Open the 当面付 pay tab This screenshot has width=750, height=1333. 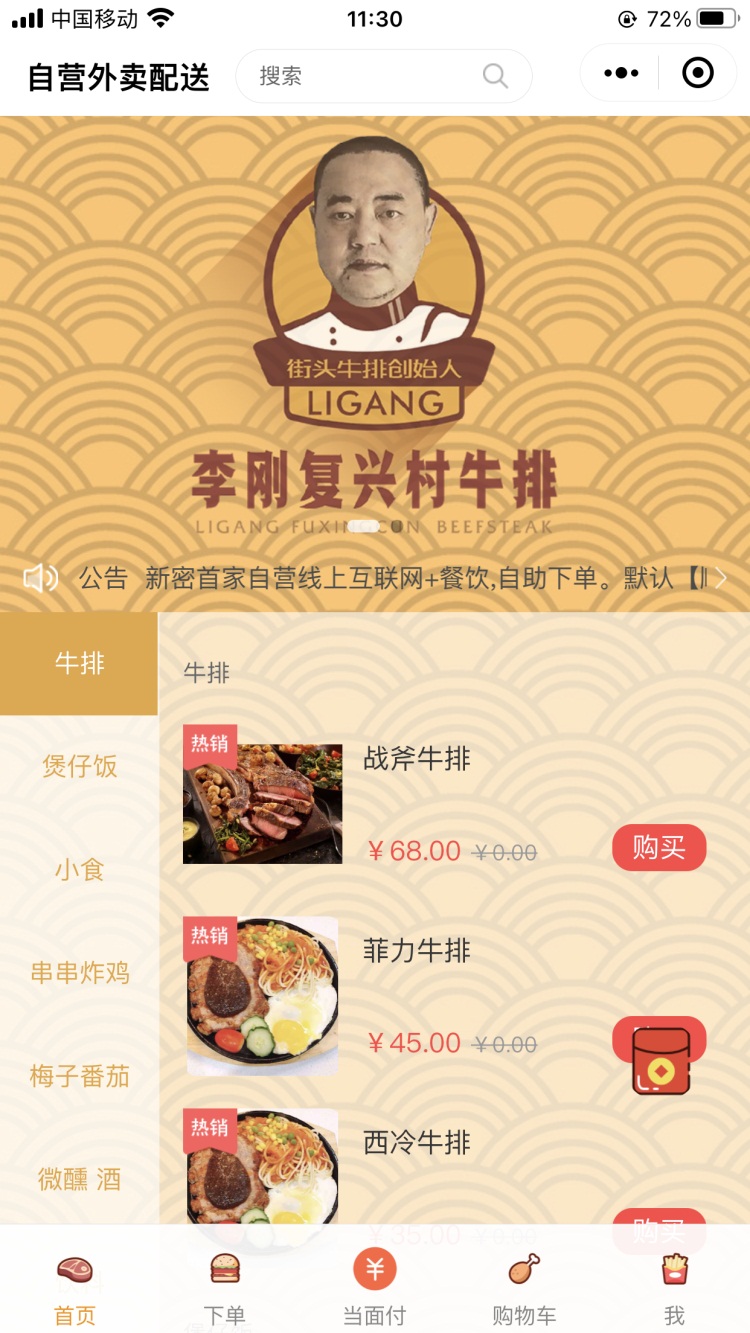[375, 1289]
